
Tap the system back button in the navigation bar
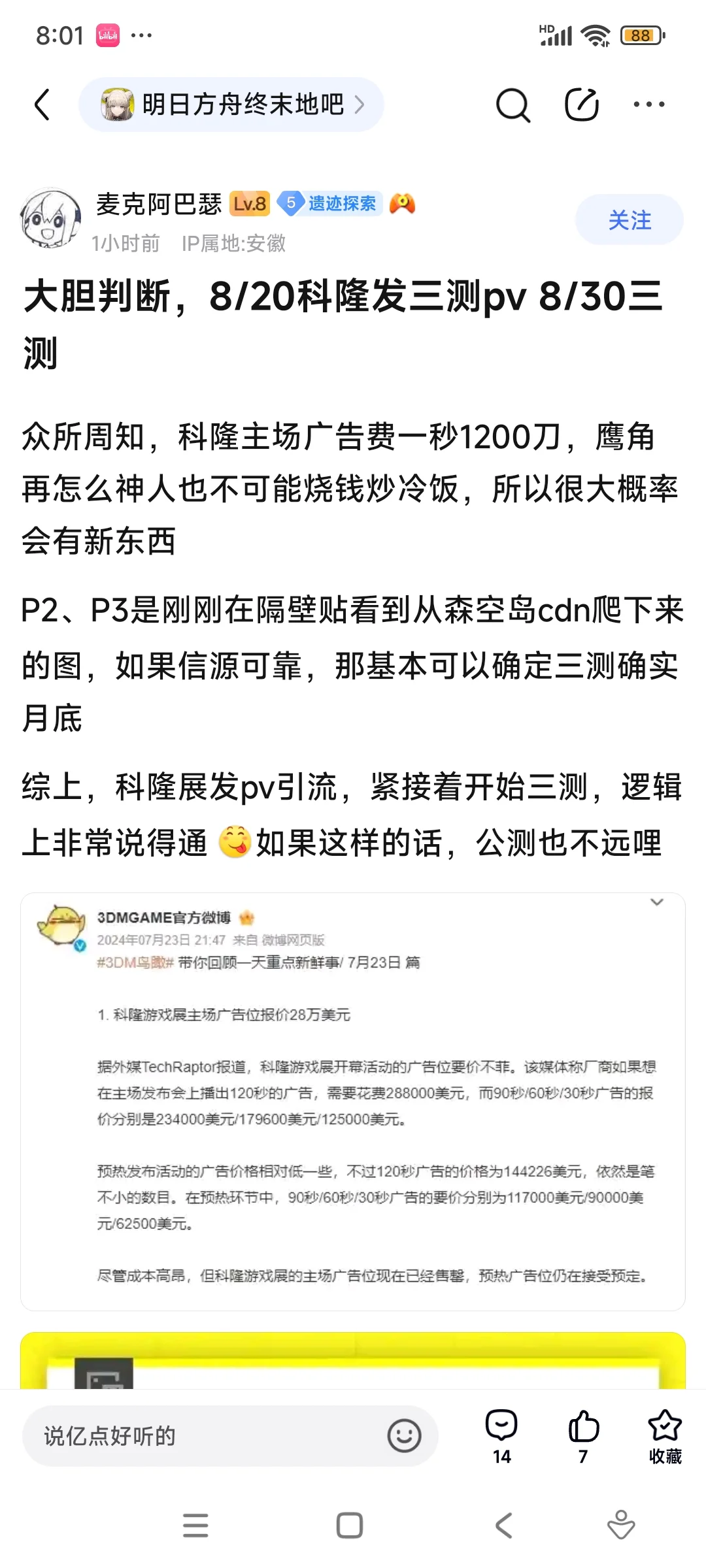point(503,1526)
